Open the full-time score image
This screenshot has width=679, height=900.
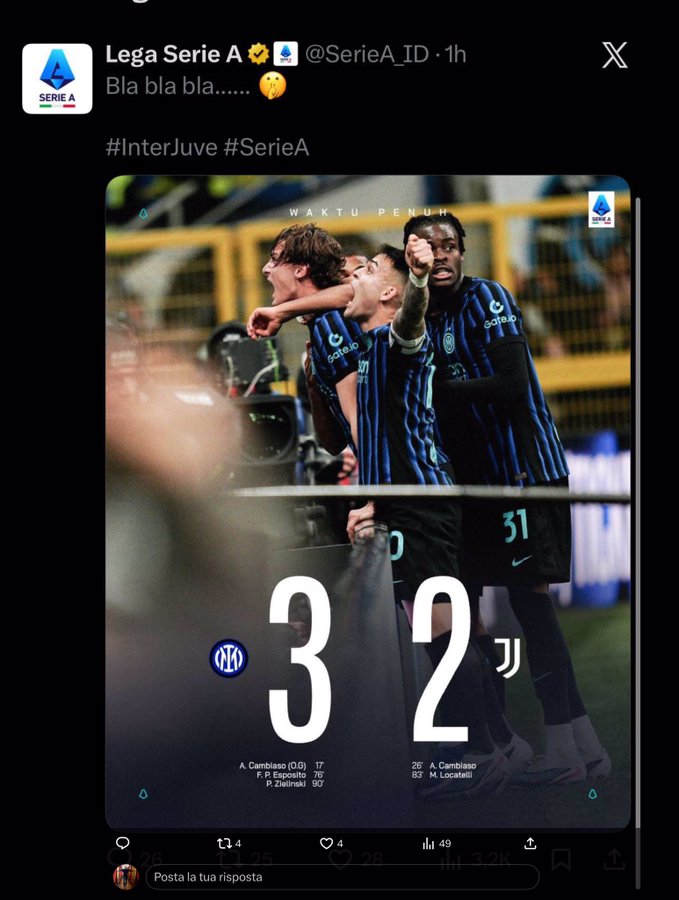click(x=367, y=500)
